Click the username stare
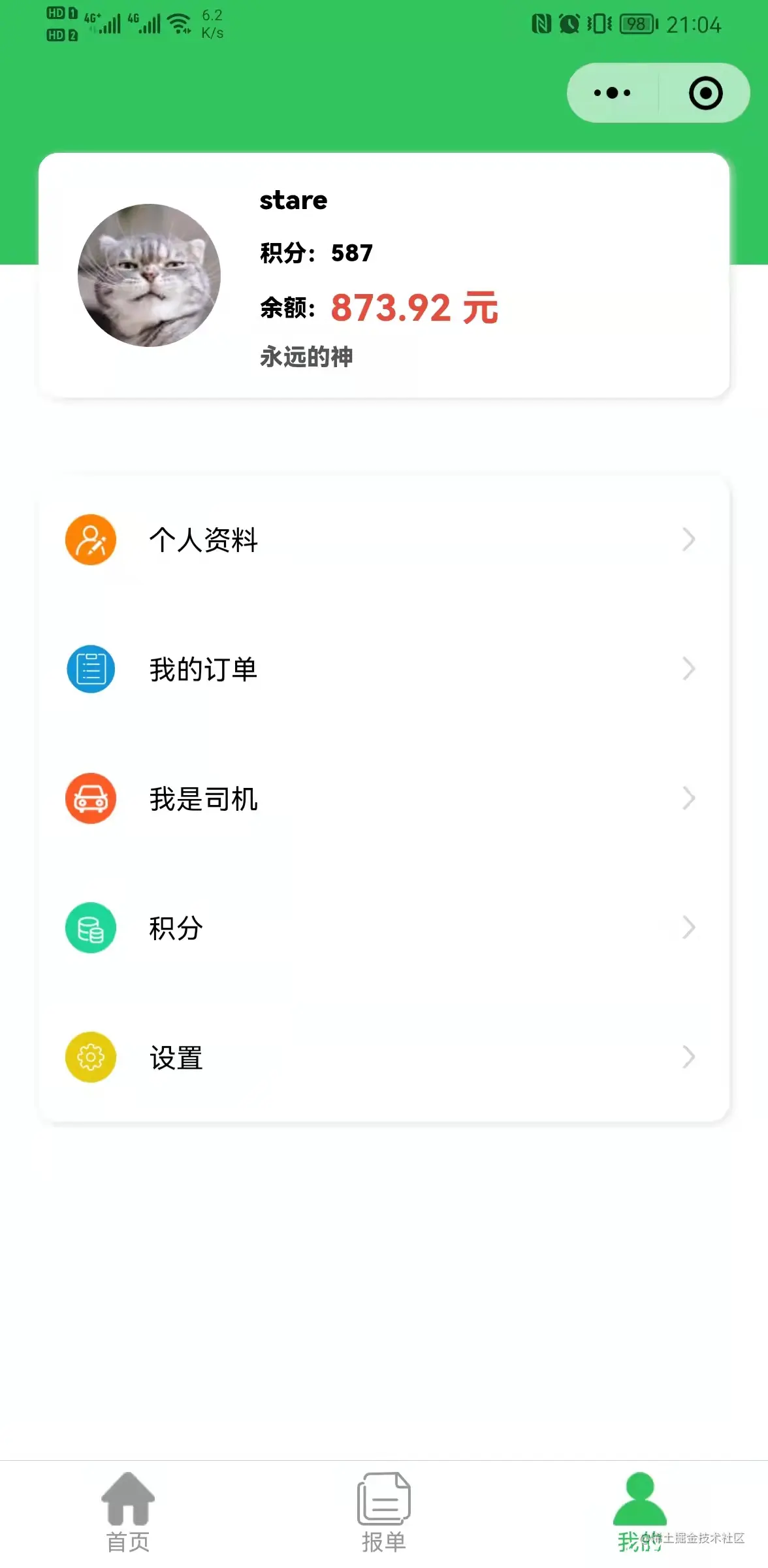 pyautogui.click(x=293, y=200)
